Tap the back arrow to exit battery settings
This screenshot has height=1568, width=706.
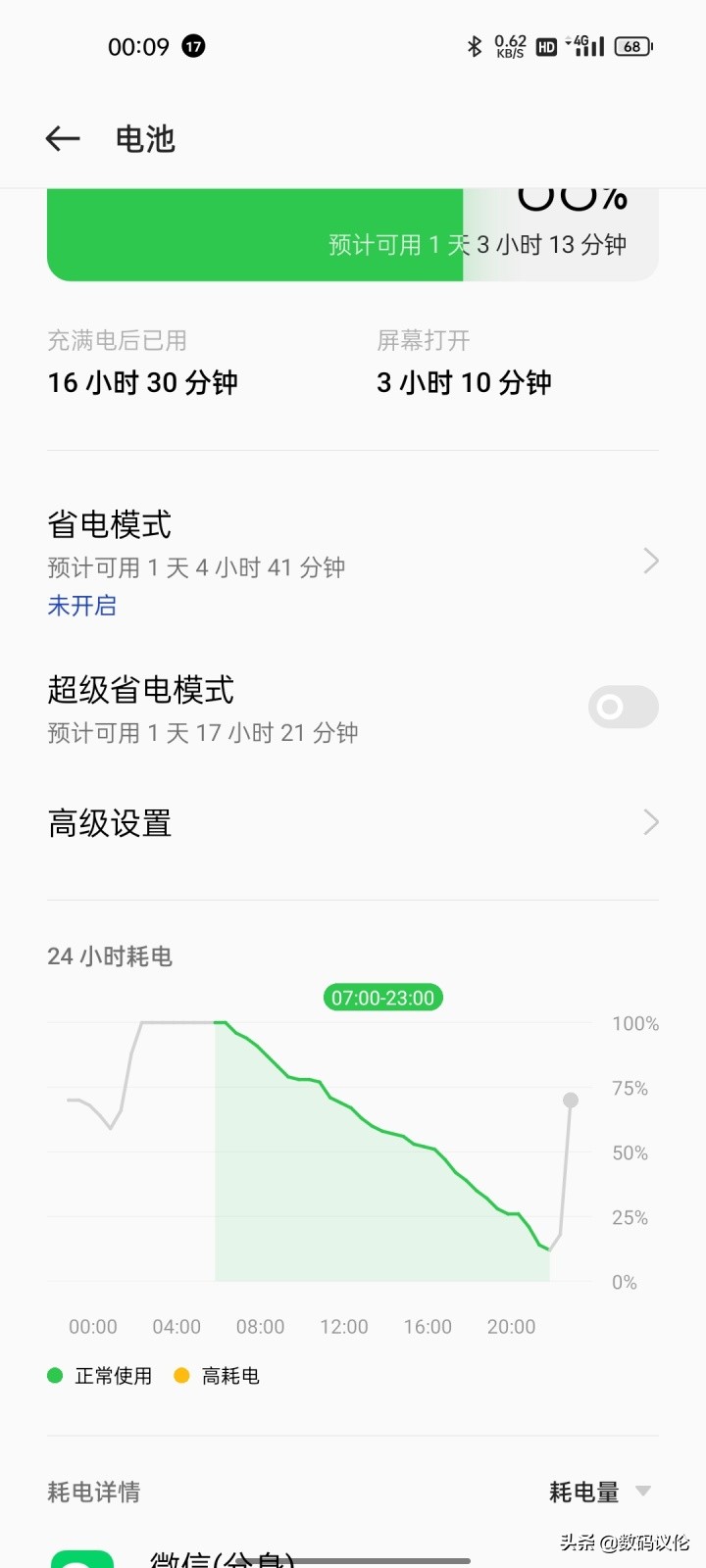(x=62, y=138)
